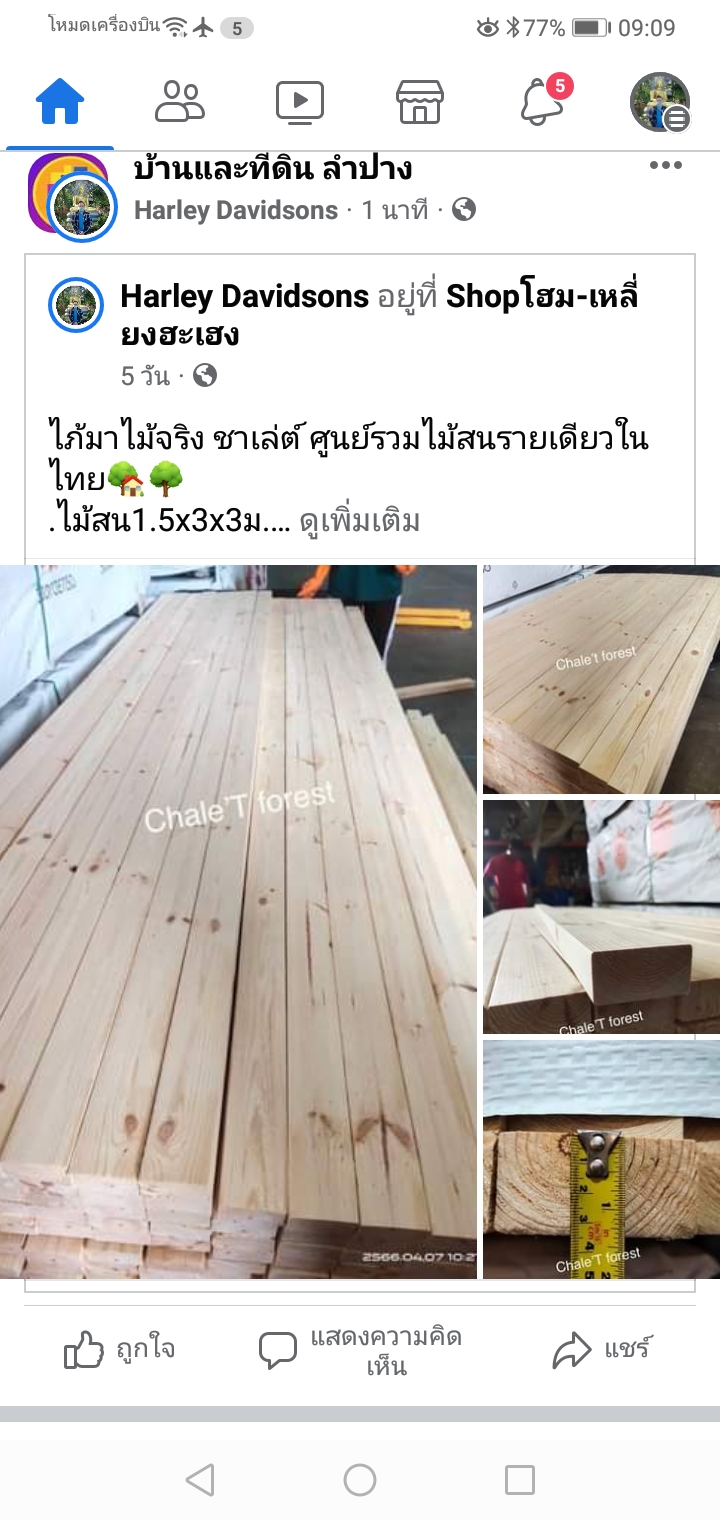Switch to the Home feed tab
Image resolution: width=720 pixels, height=1520 pixels.
pos(60,102)
